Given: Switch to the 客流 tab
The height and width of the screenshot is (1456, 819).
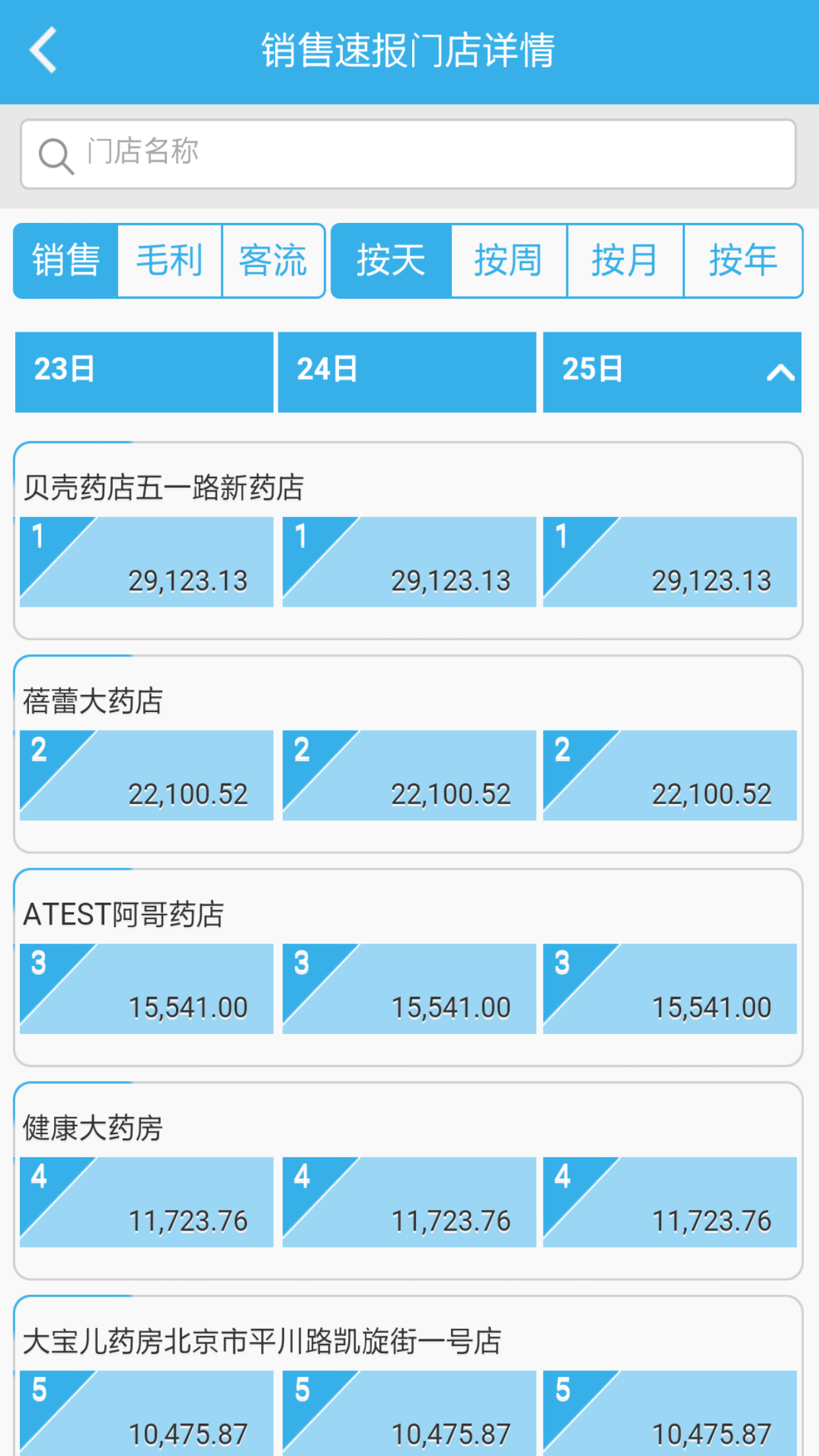Looking at the screenshot, I should (273, 260).
